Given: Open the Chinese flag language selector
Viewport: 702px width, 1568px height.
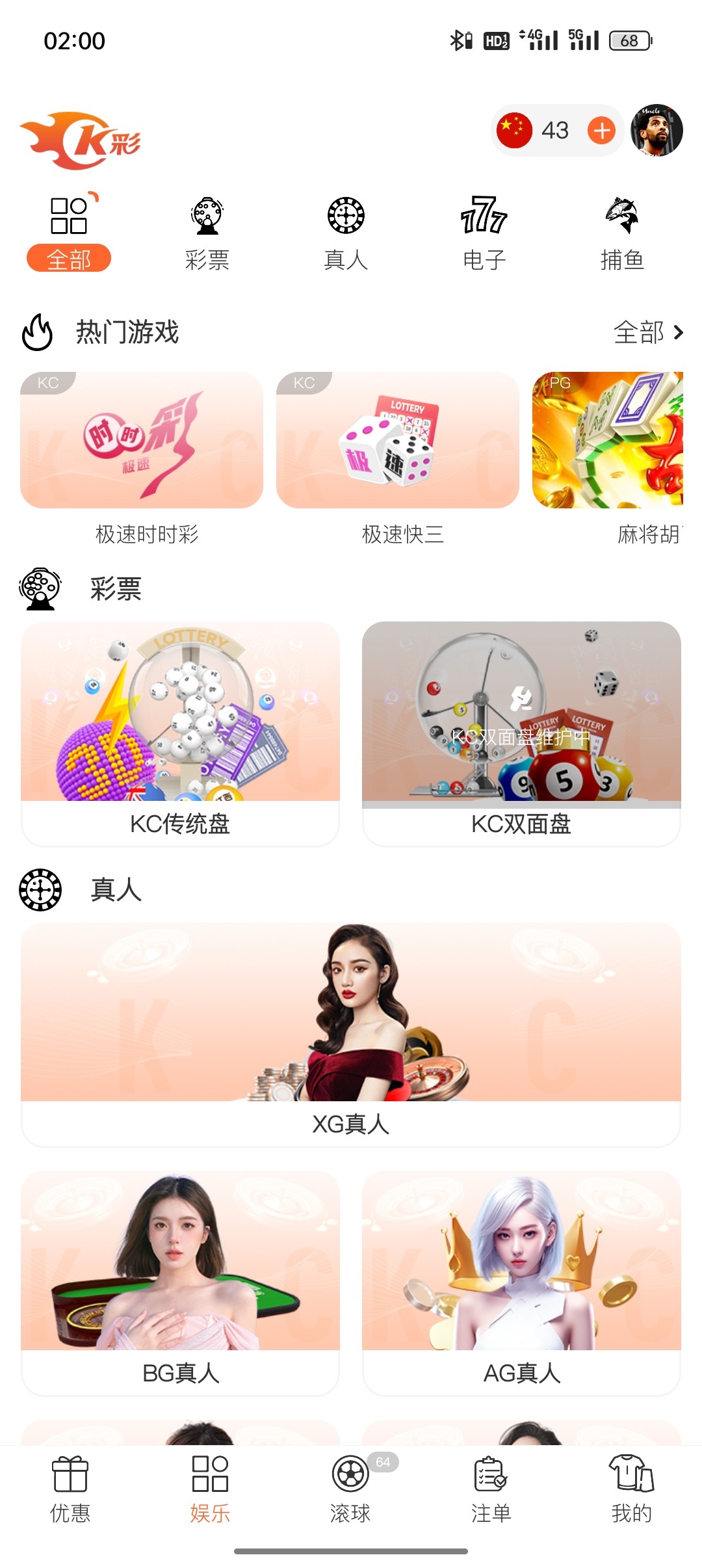Looking at the screenshot, I should click(513, 130).
